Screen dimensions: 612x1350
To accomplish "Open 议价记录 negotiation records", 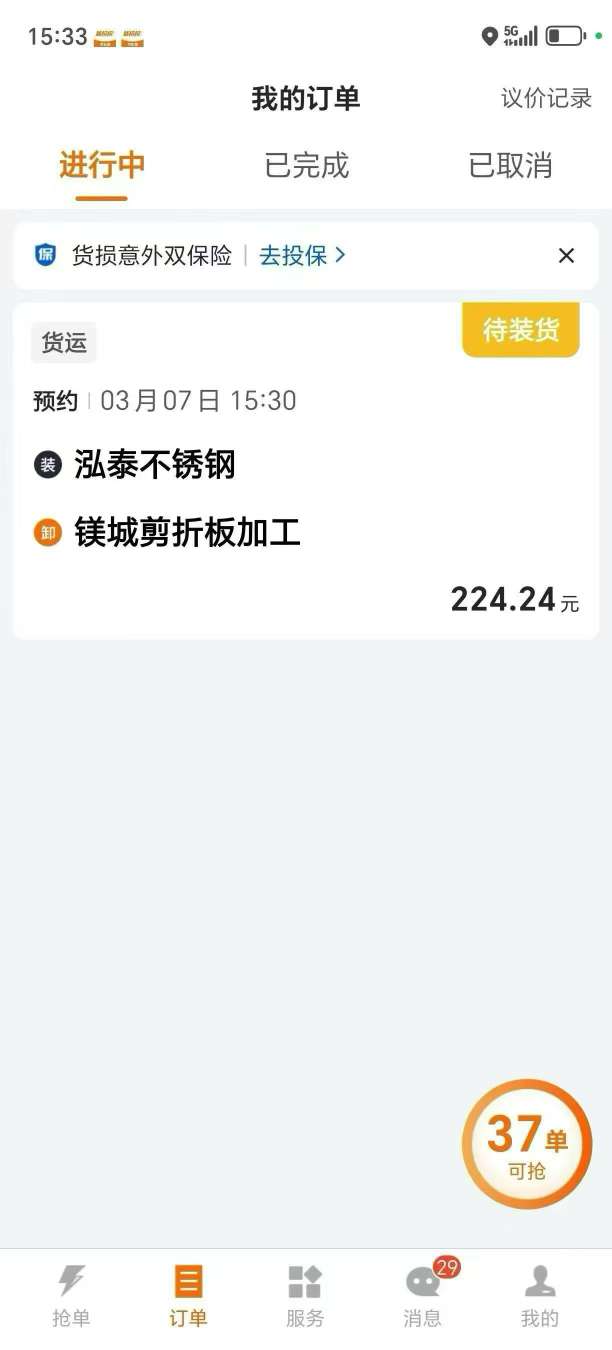I will coord(546,98).
